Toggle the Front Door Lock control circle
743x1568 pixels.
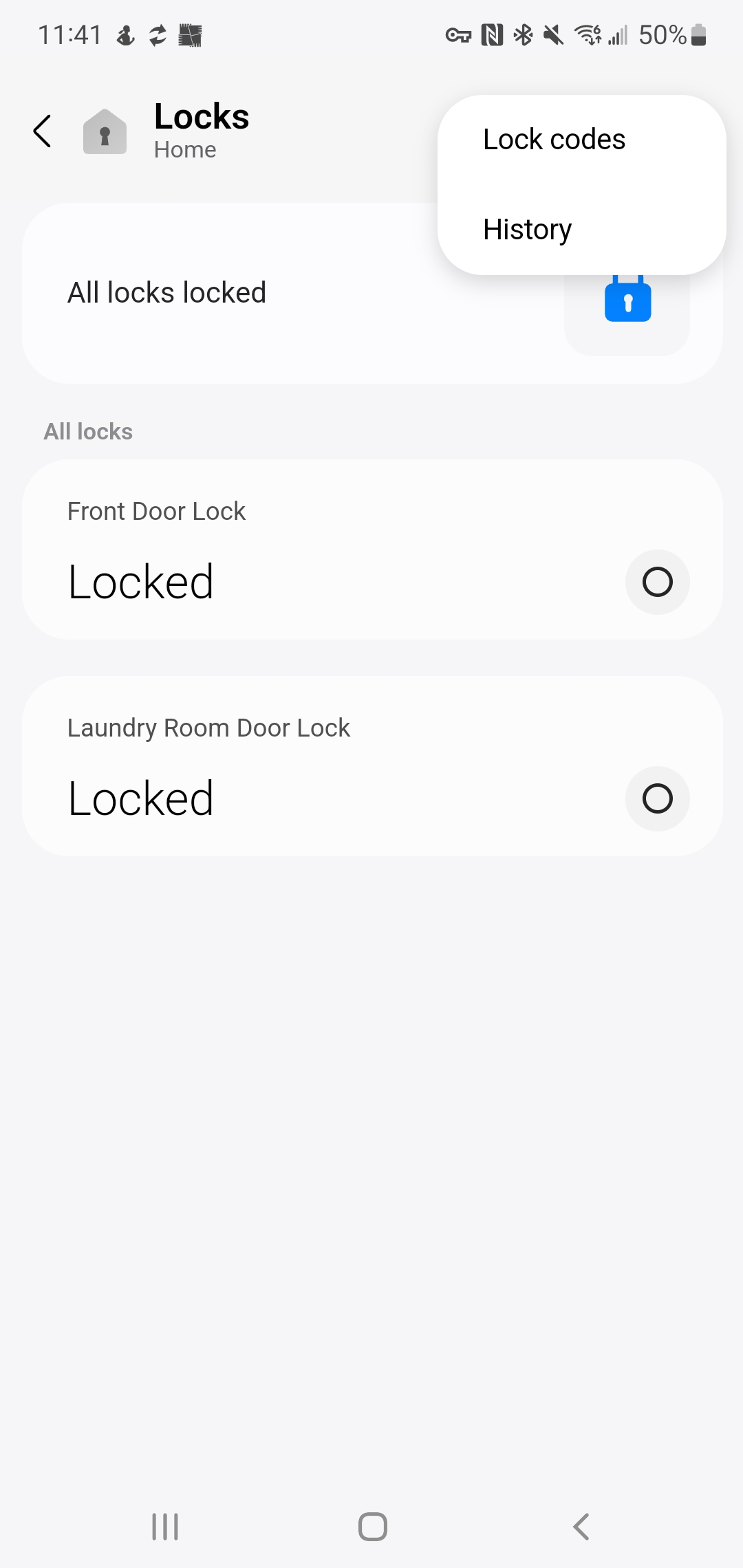point(657,582)
